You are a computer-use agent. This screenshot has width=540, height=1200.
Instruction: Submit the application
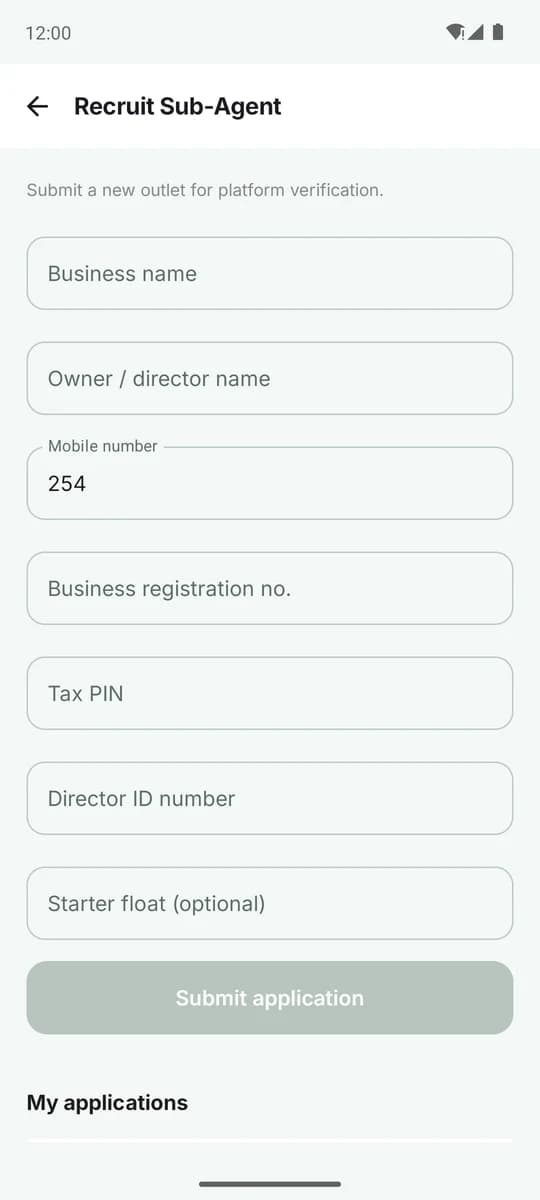[270, 998]
